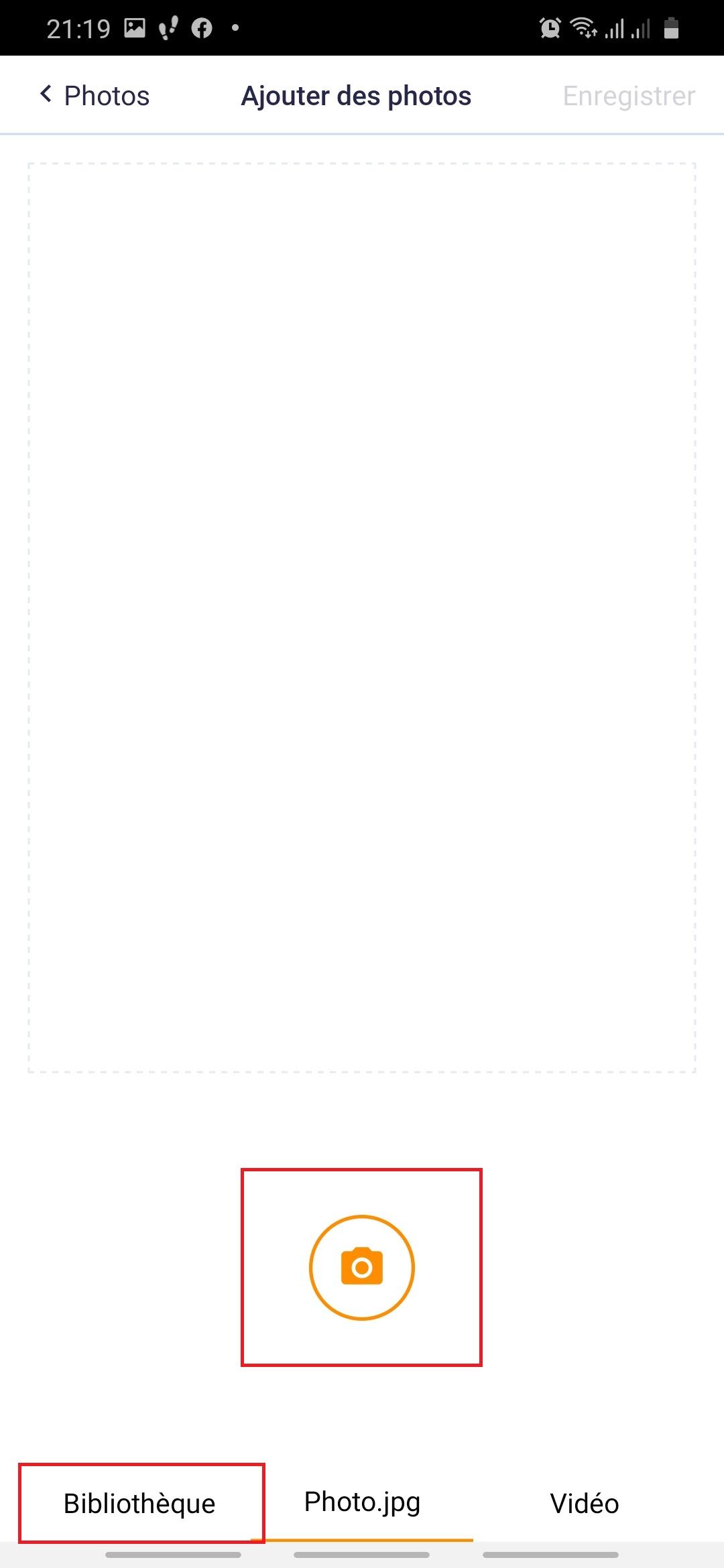Tap Enregistrer to save photos
Viewport: 724px width, 1568px height.
(628, 96)
